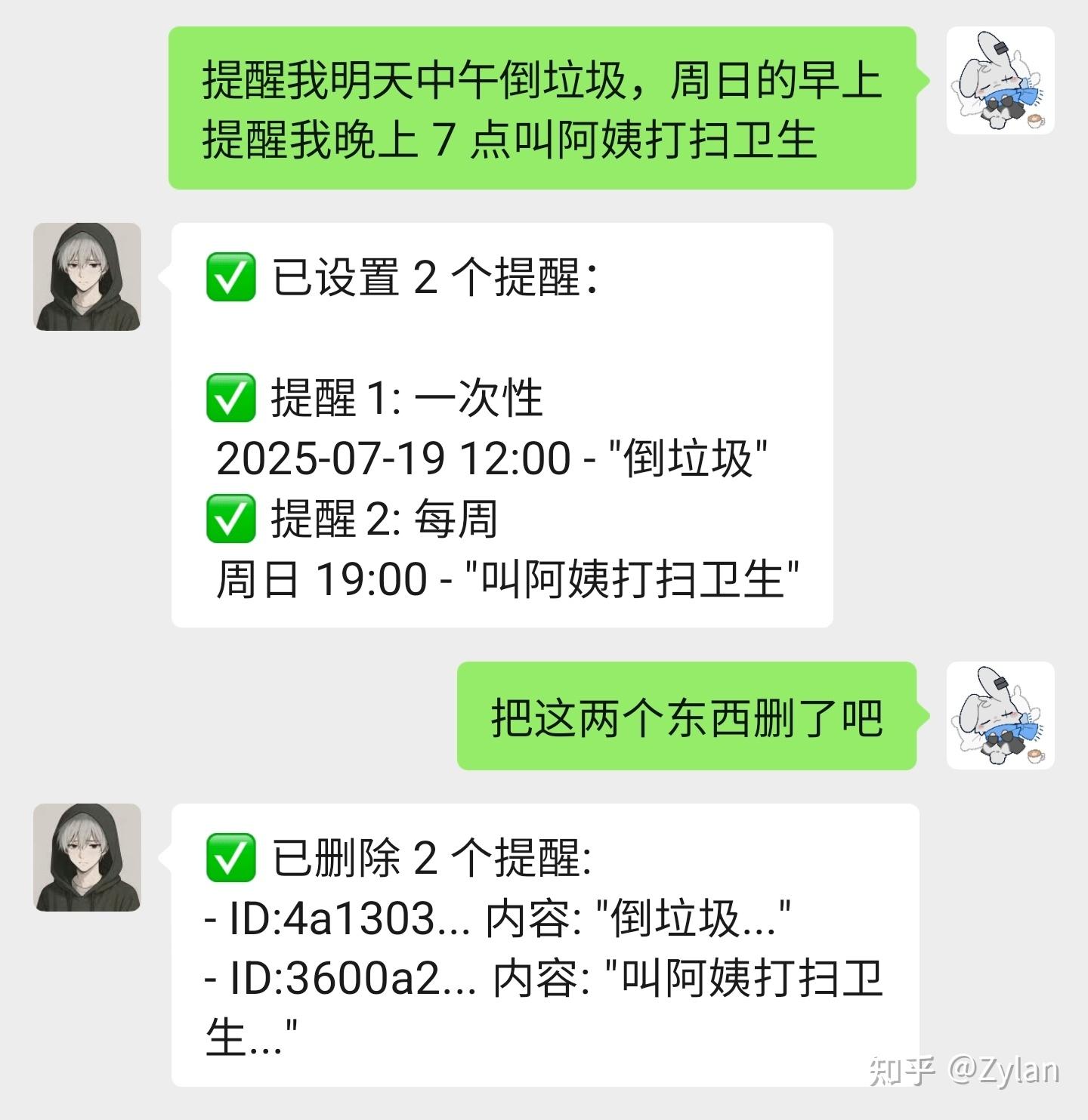Open bot avatar beside 已设置 2 个提醒 reply
Viewport: 1088px width, 1120px height.
(x=87, y=276)
